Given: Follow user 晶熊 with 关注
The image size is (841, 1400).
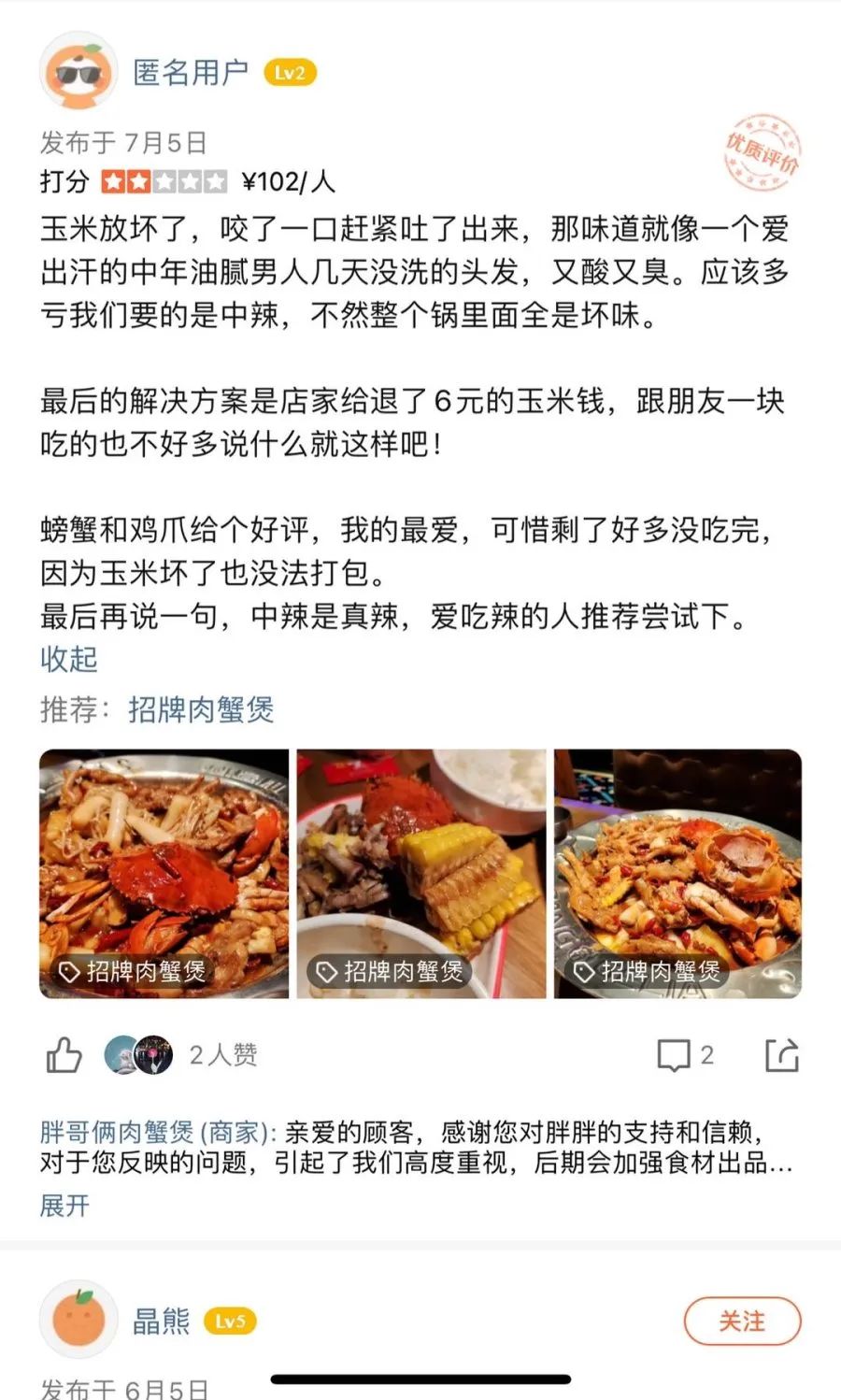Looking at the screenshot, I should pos(742,1321).
